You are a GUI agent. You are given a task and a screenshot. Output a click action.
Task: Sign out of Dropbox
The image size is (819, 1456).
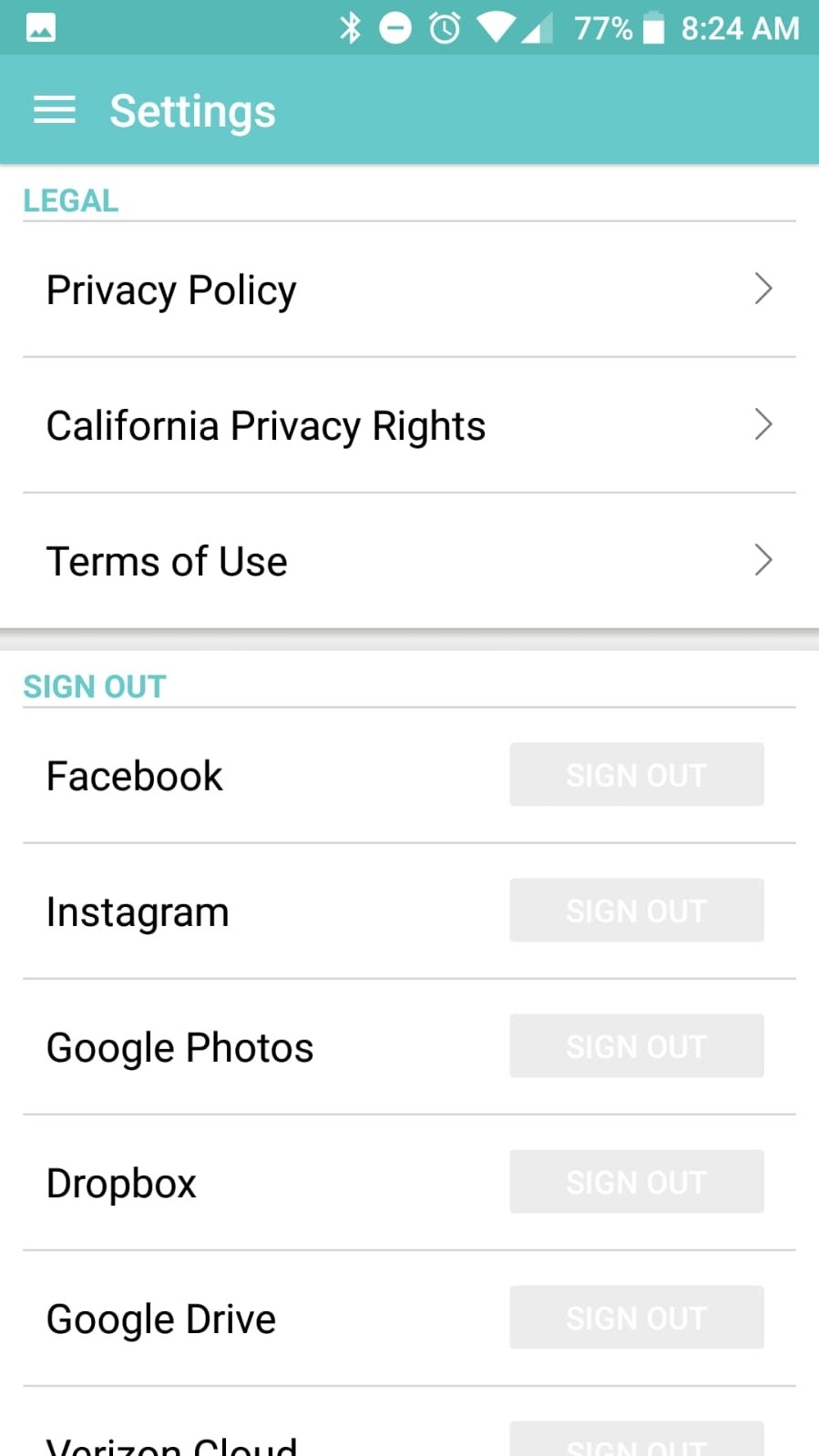pos(636,1182)
